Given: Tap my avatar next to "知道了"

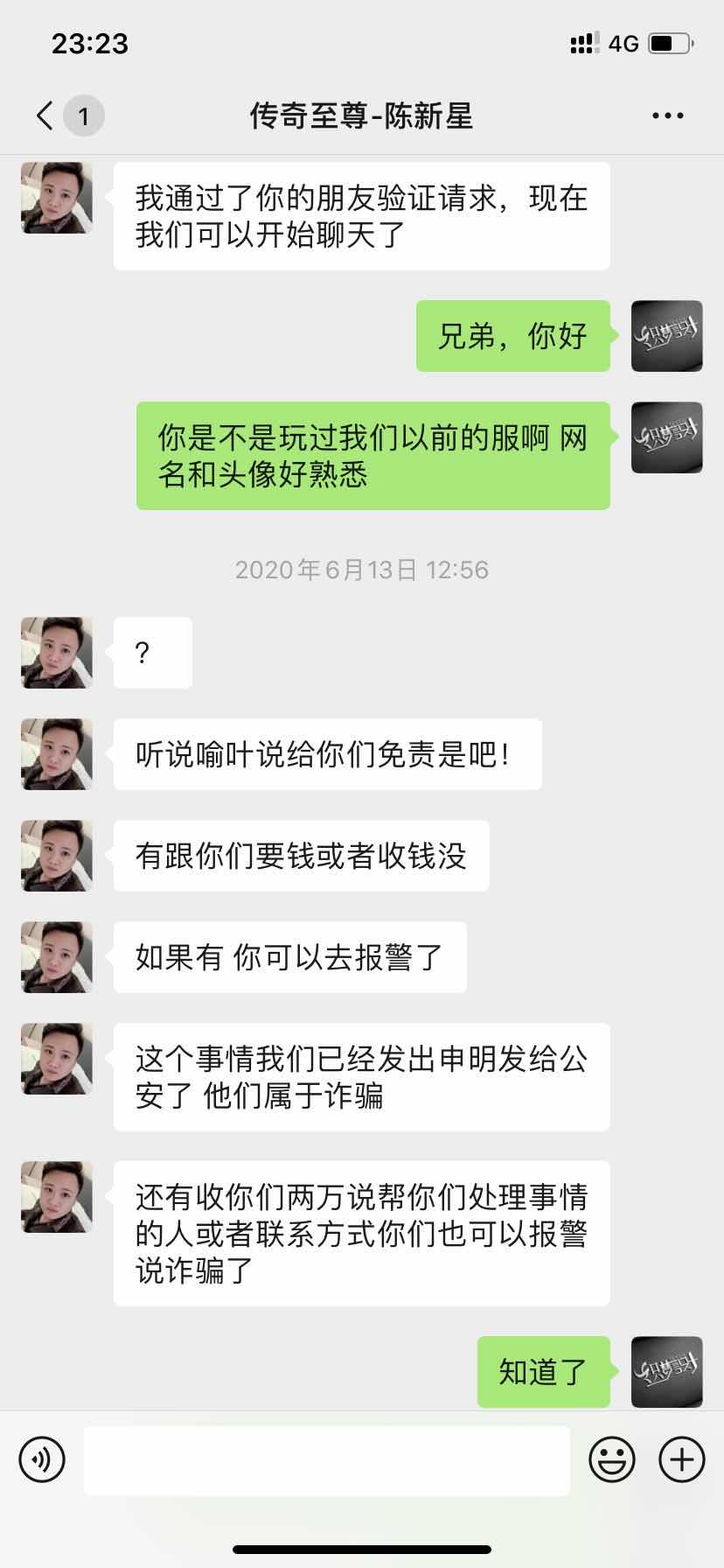Looking at the screenshot, I should (666, 1370).
